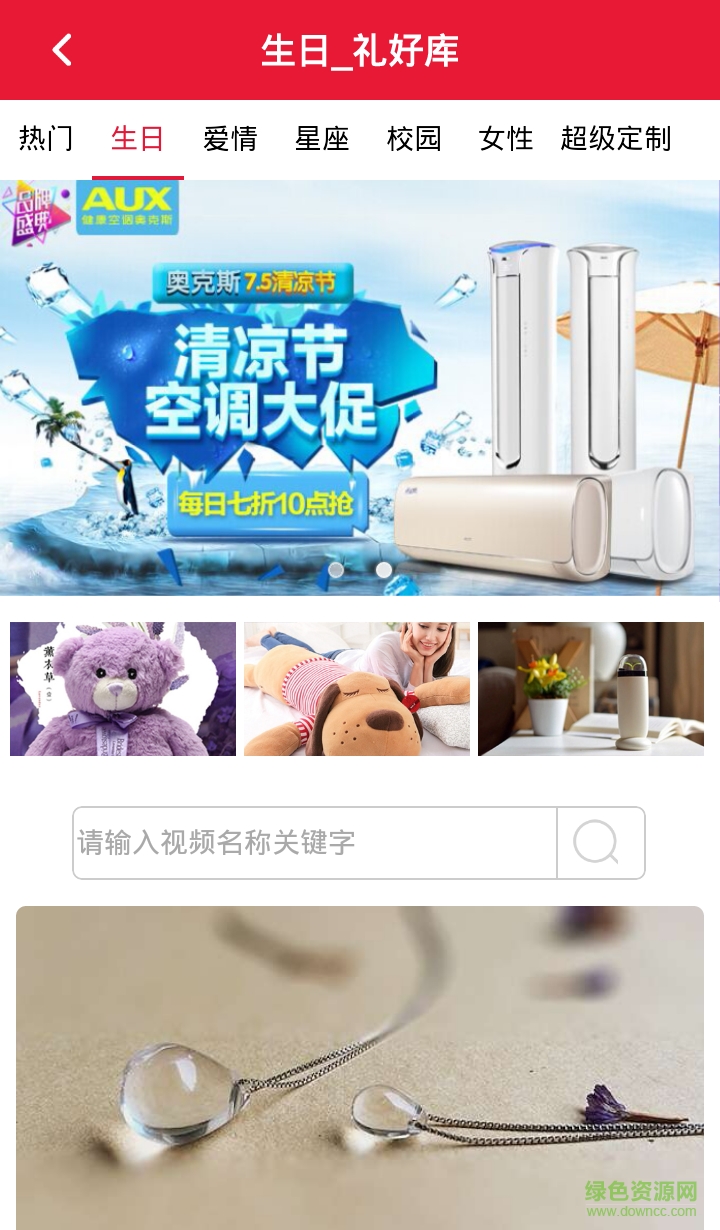This screenshot has height=1230, width=720.
Task: Open the 超级定制 tab
Action: pos(615,139)
